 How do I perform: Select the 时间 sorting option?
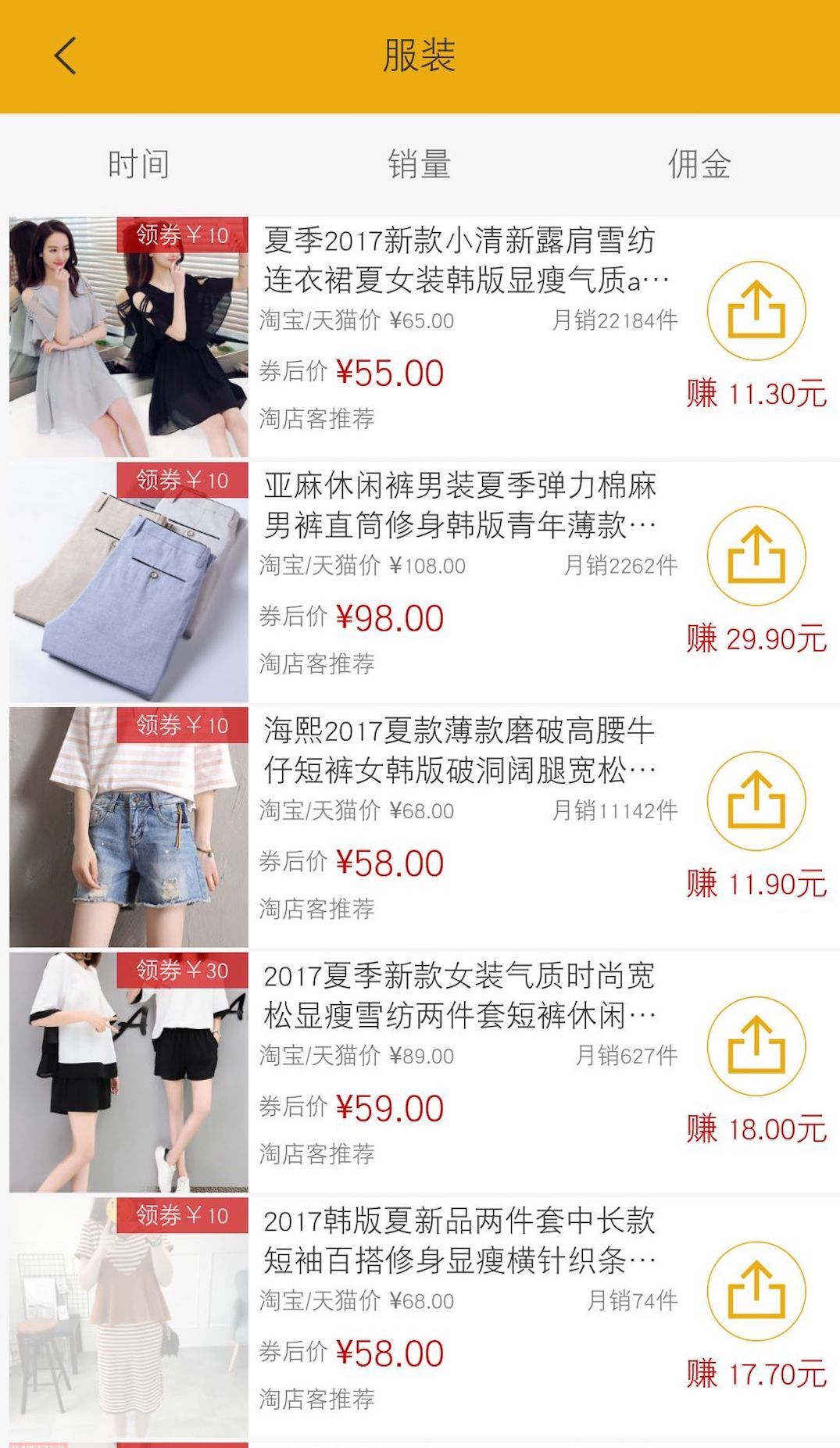[x=138, y=162]
